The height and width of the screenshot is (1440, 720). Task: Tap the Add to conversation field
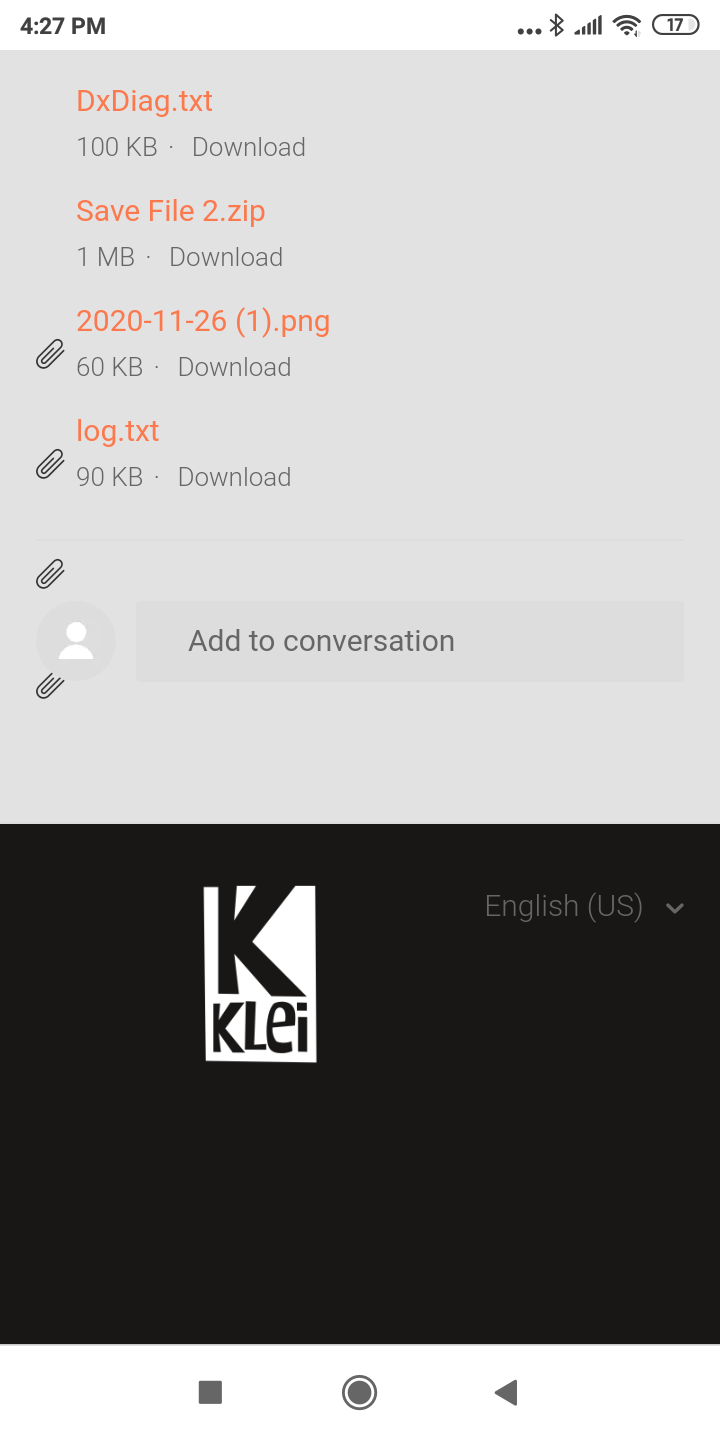(409, 641)
